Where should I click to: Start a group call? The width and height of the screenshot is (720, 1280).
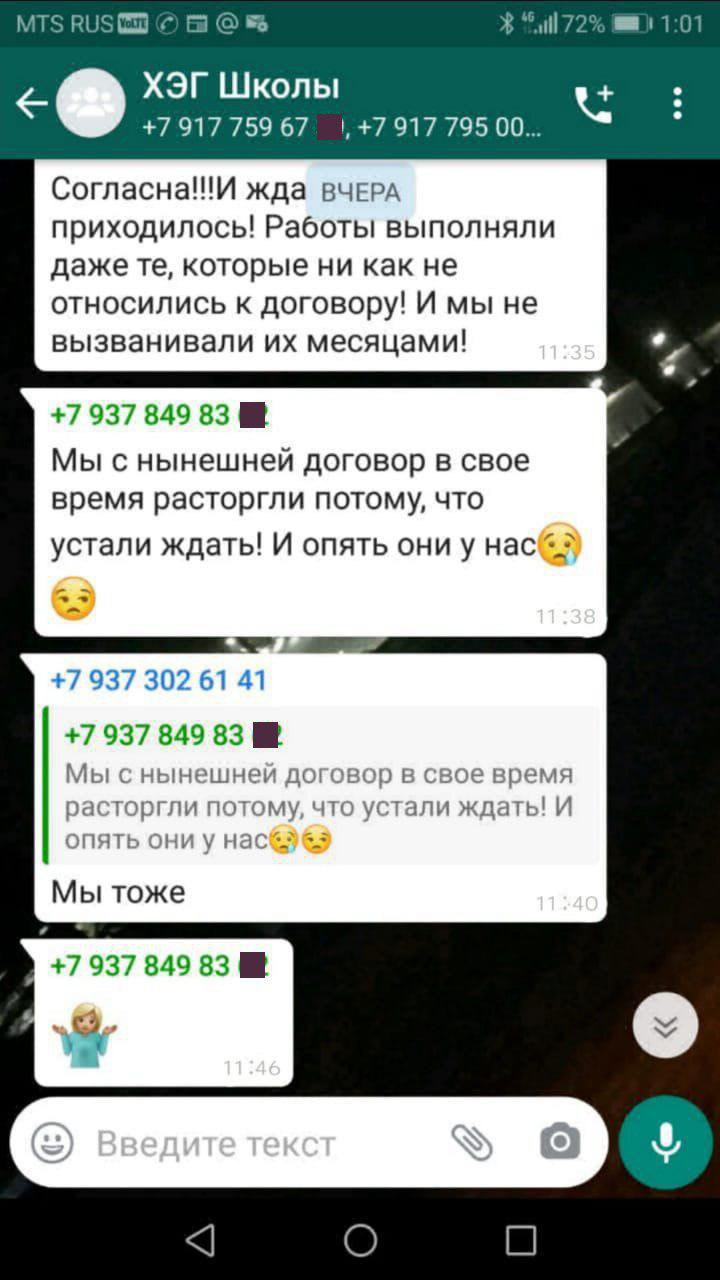tap(593, 103)
